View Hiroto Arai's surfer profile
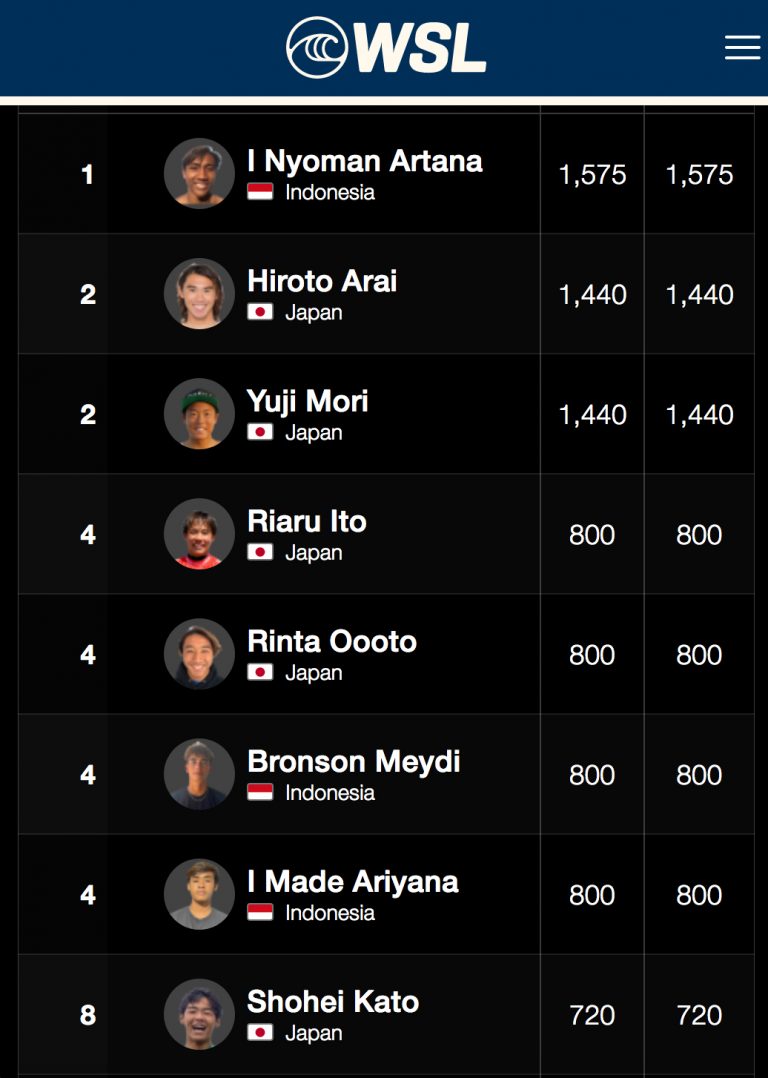This screenshot has width=768, height=1078. coord(321,282)
